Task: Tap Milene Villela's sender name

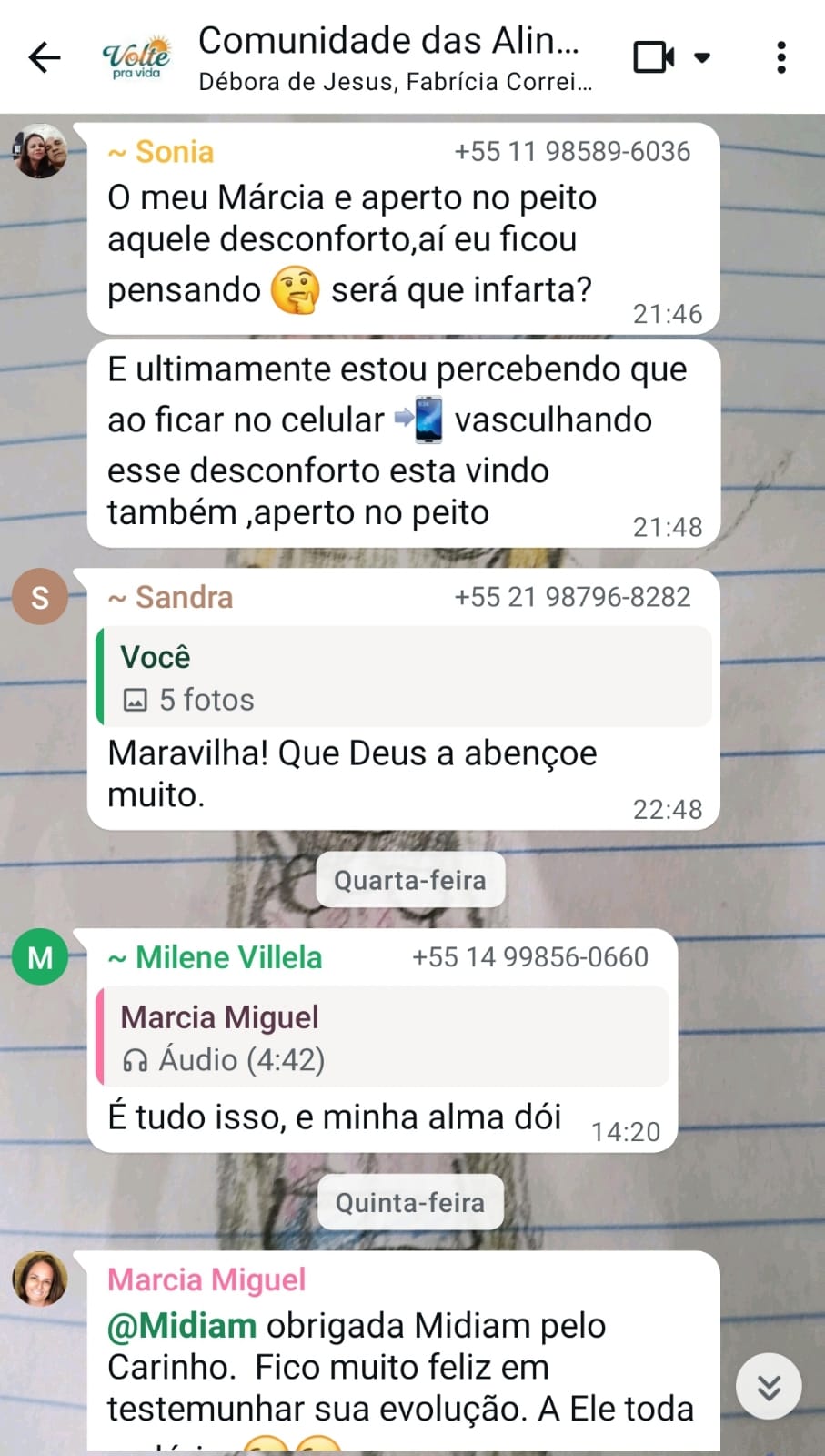Action: tap(227, 957)
